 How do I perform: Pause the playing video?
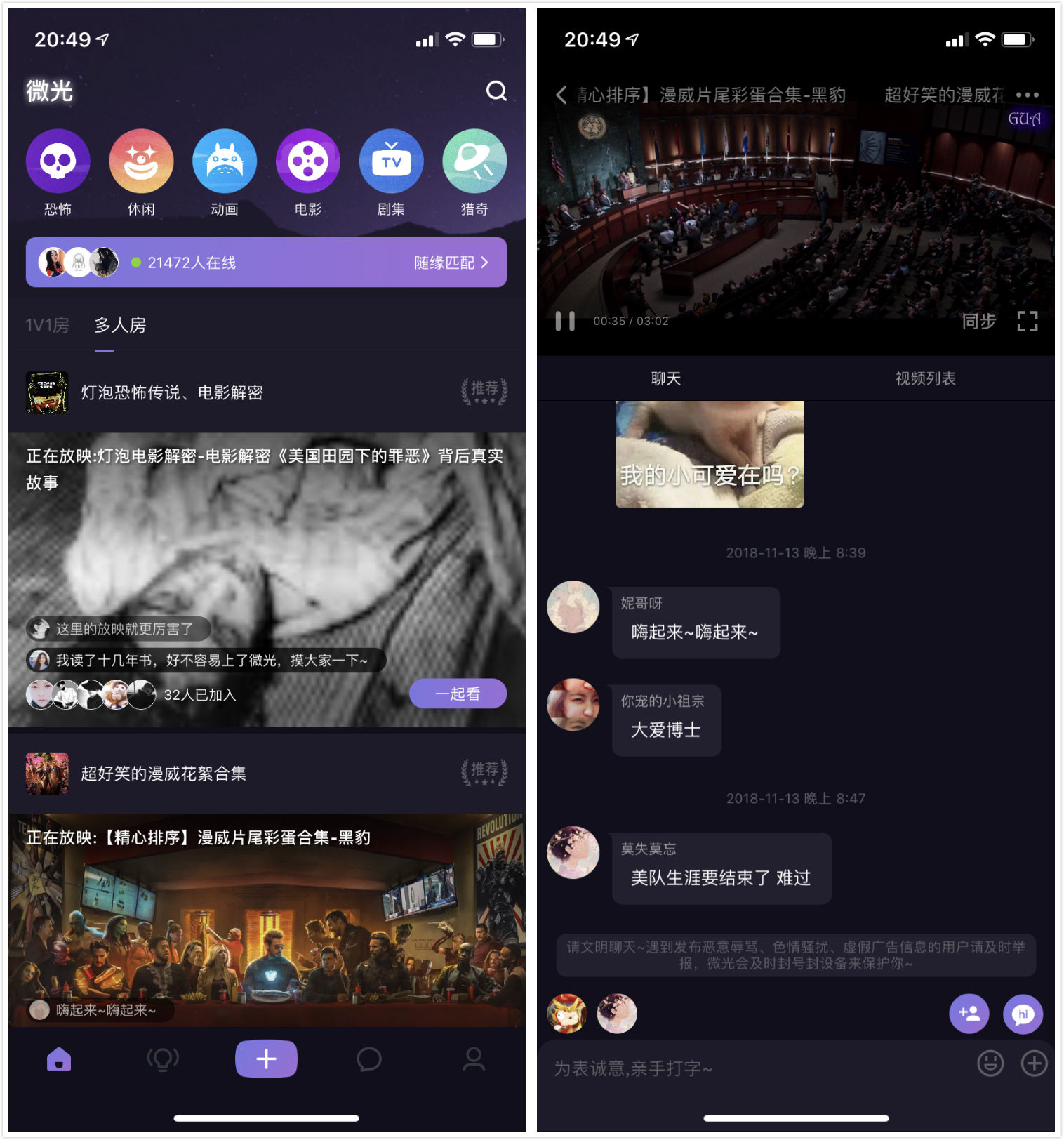click(566, 321)
